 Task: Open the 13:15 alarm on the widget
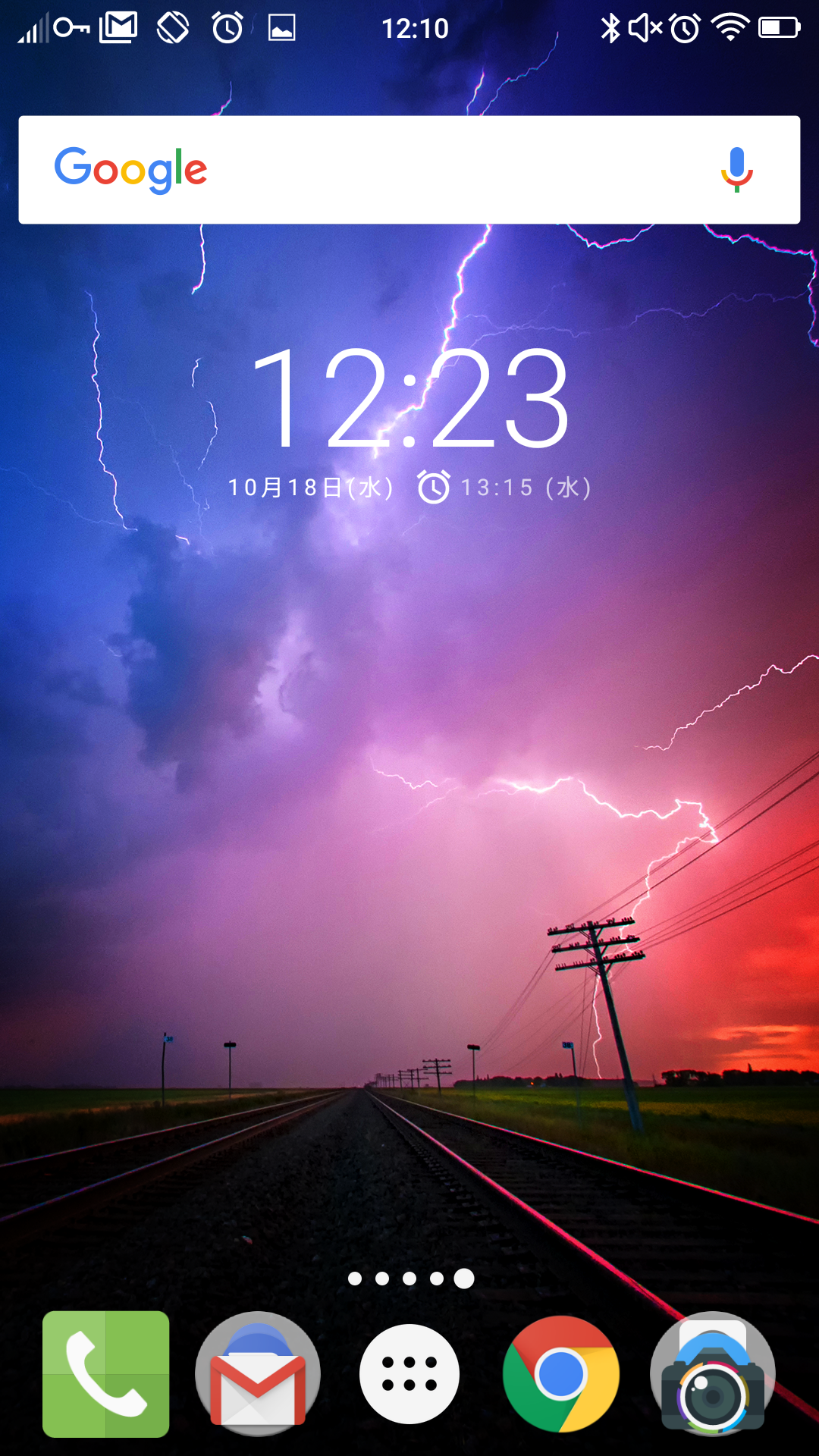(x=504, y=487)
